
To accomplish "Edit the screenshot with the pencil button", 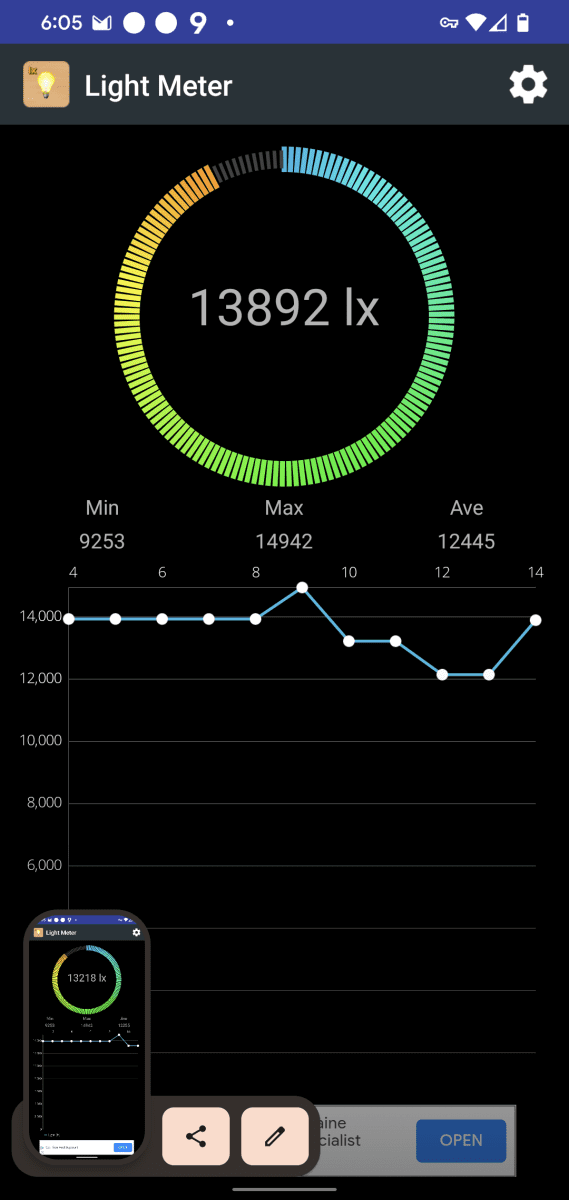I will point(275,1136).
